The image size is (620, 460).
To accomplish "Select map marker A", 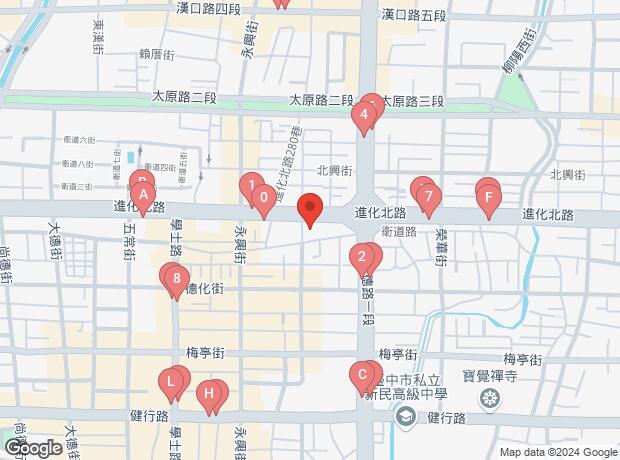I will coord(143,195).
